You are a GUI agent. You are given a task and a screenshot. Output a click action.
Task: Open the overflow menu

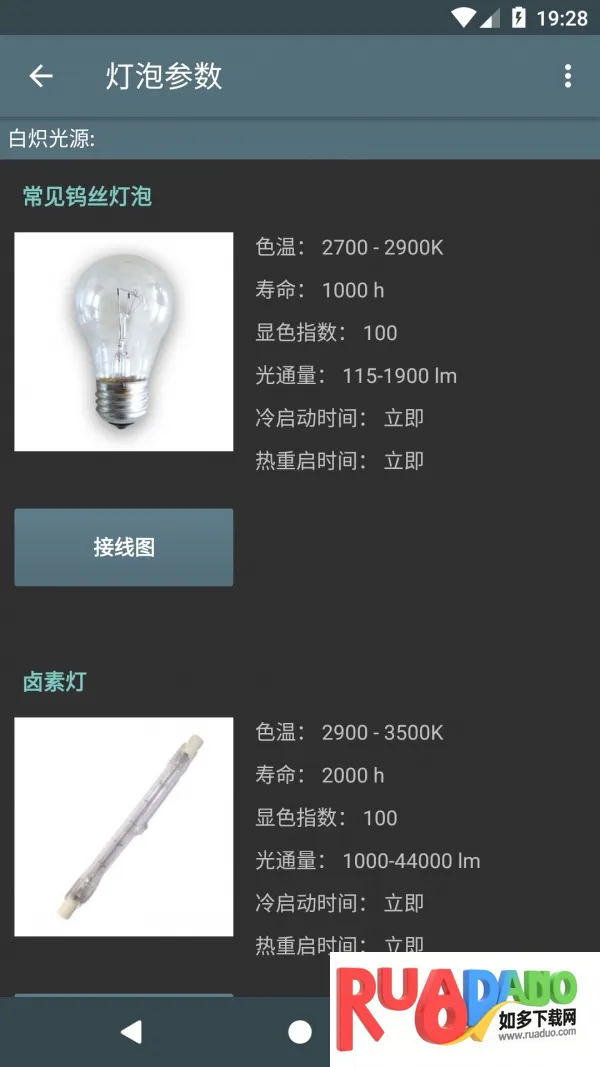coord(567,76)
